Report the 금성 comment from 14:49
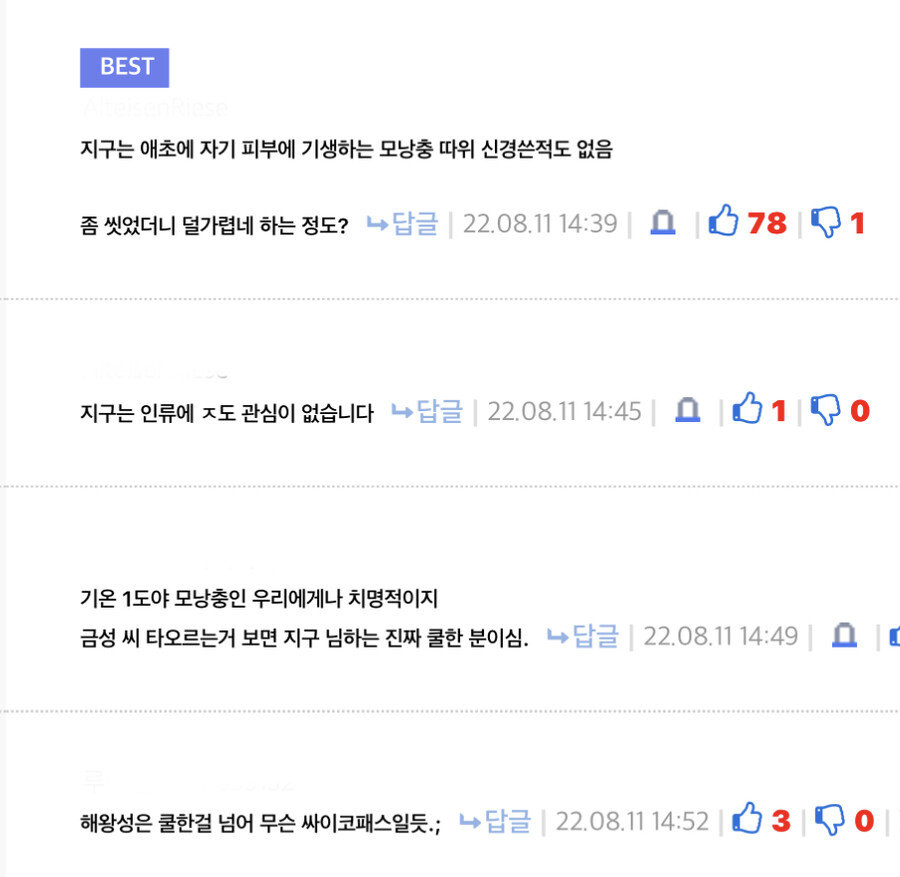Image resolution: width=900 pixels, height=877 pixels. 844,635
